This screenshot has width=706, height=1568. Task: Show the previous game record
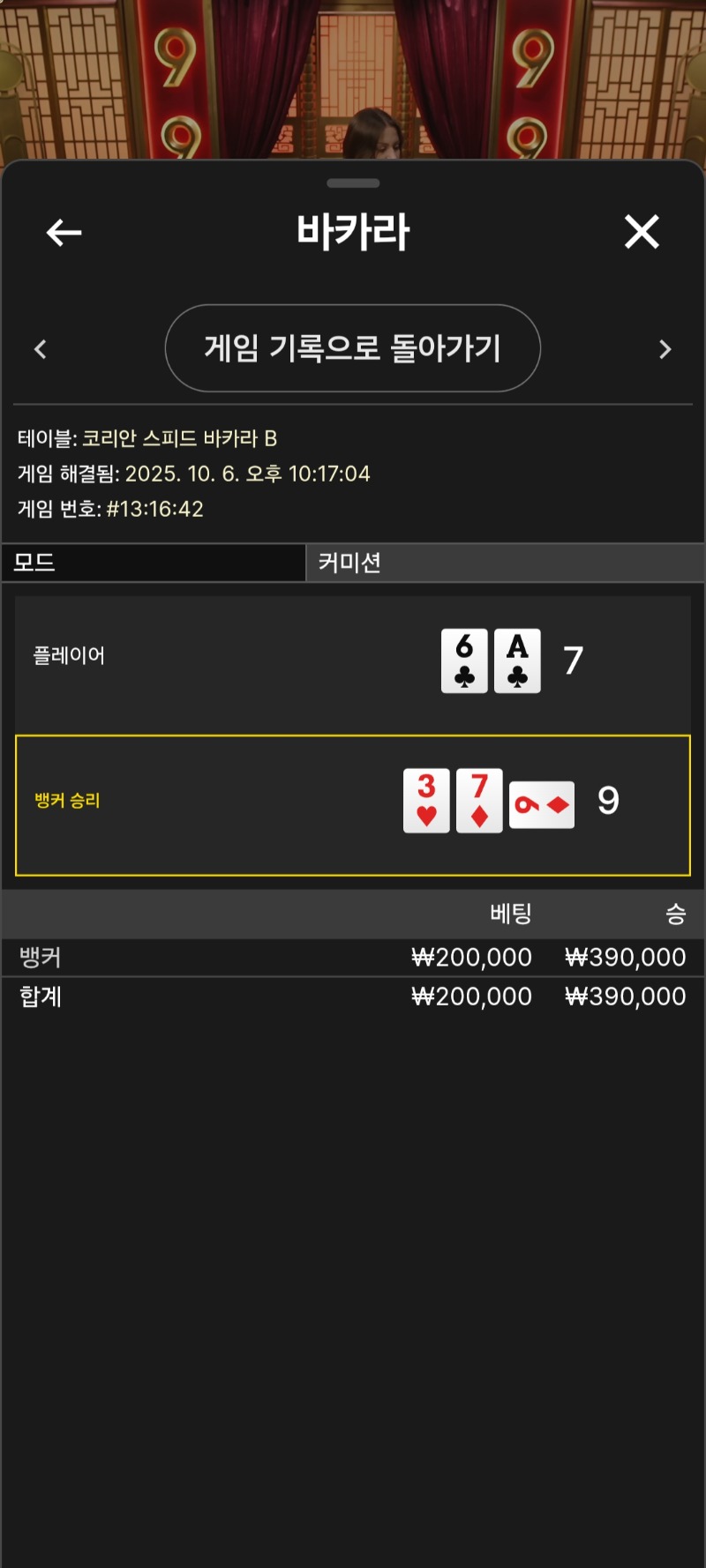[x=41, y=349]
